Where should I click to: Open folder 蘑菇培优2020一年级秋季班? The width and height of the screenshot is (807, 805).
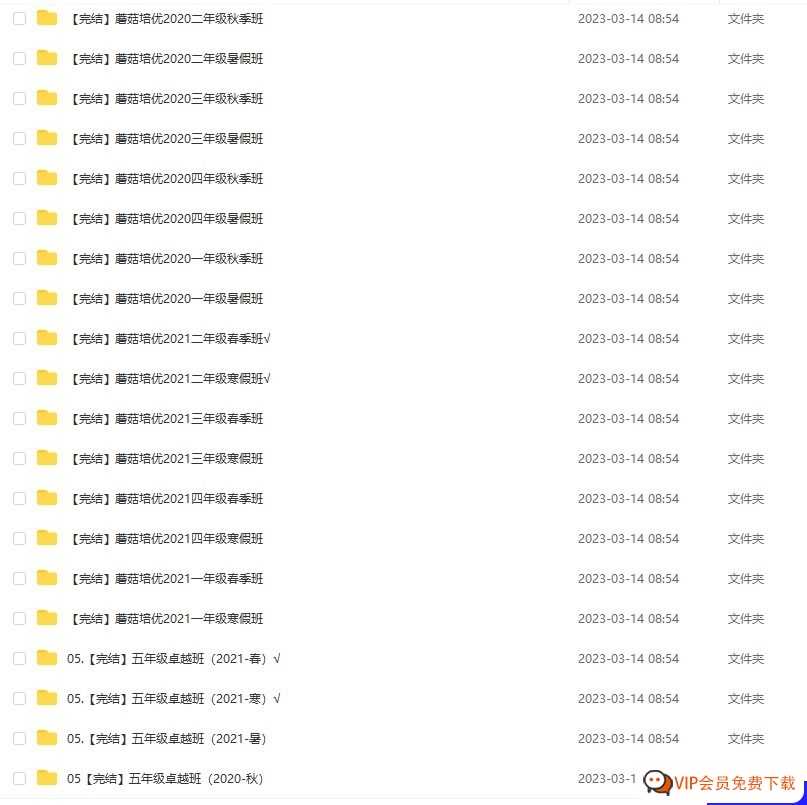tap(167, 259)
